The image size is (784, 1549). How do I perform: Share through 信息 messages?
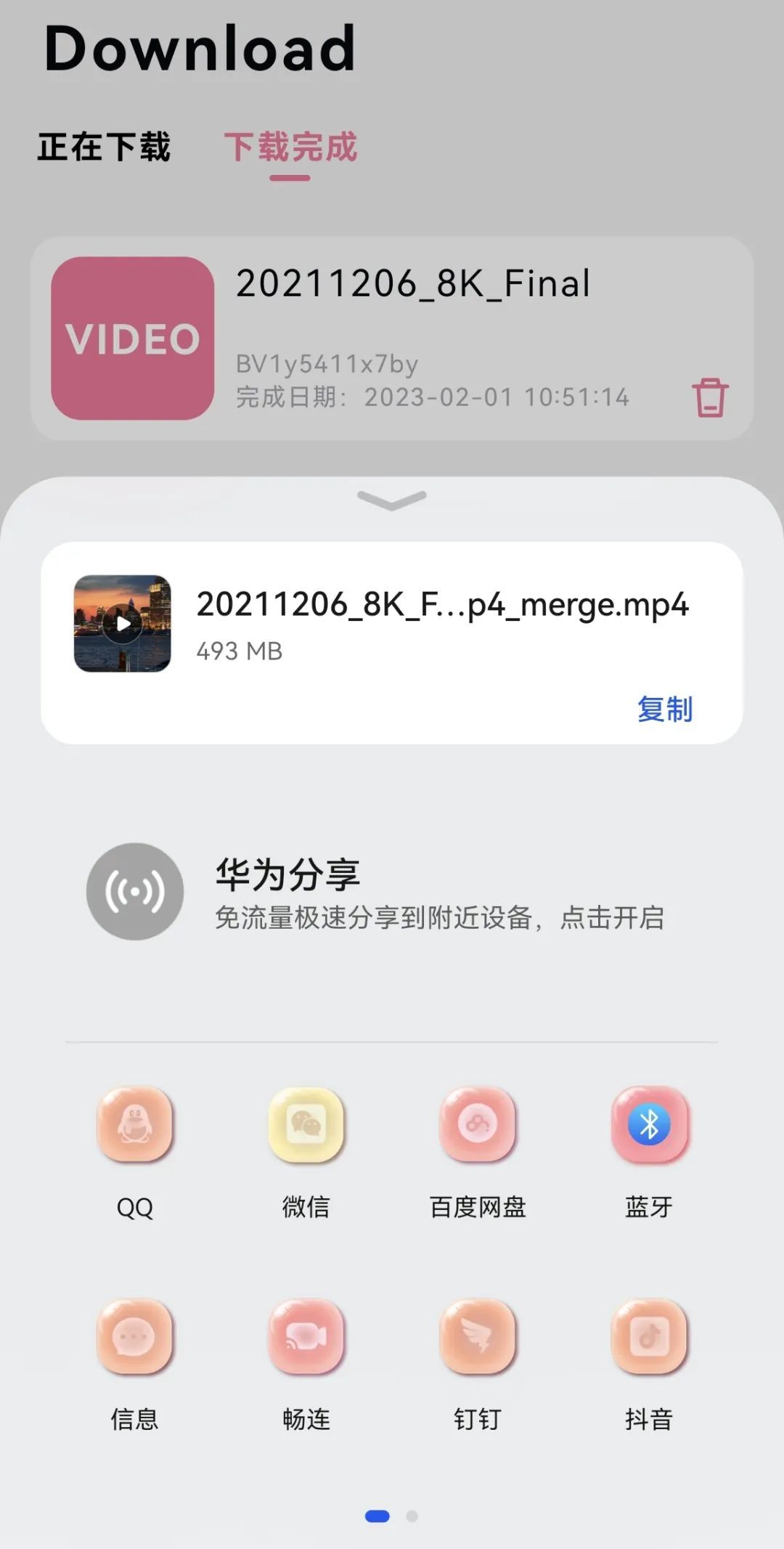pos(135,1336)
